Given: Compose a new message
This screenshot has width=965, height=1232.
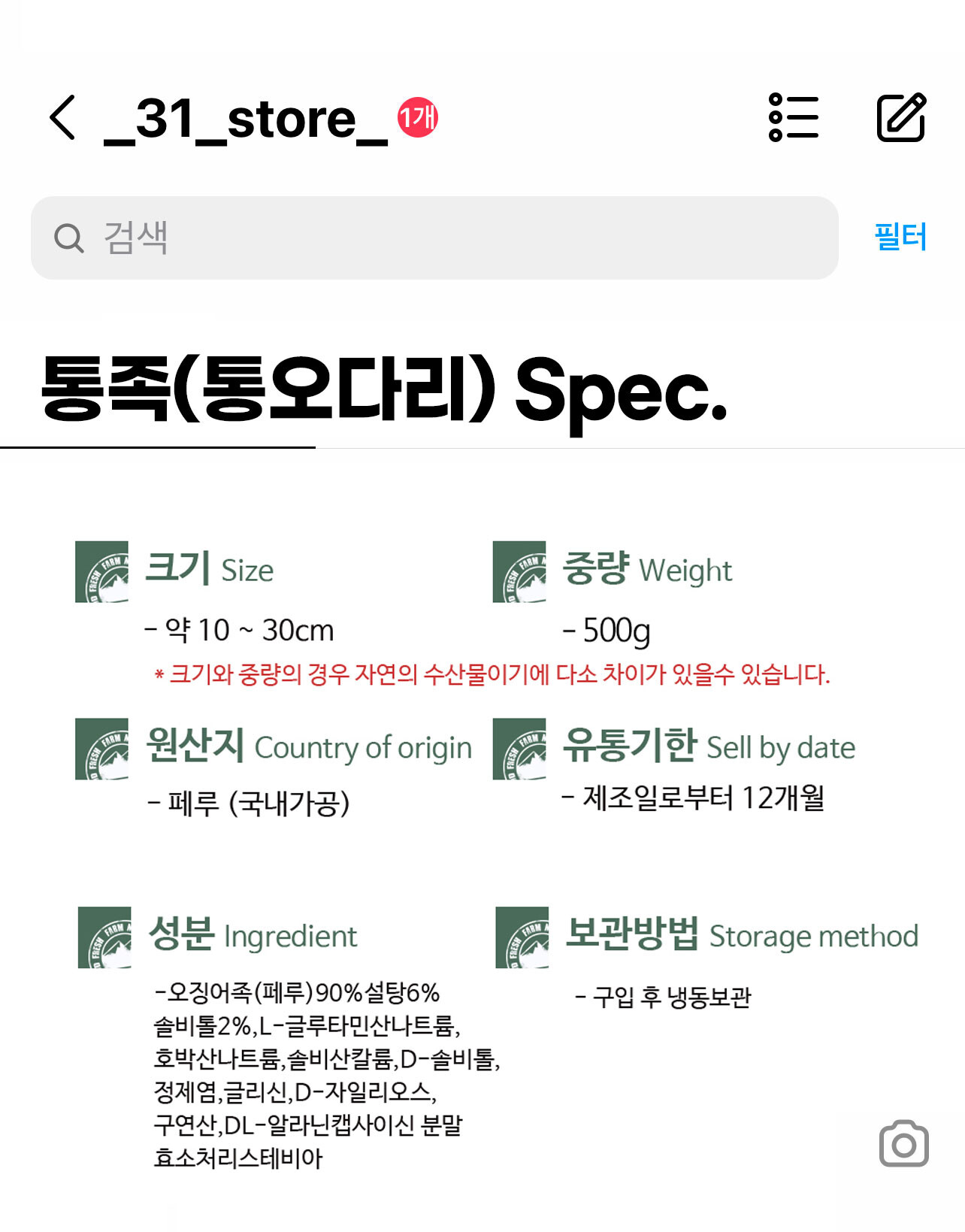Looking at the screenshot, I should [x=901, y=118].
